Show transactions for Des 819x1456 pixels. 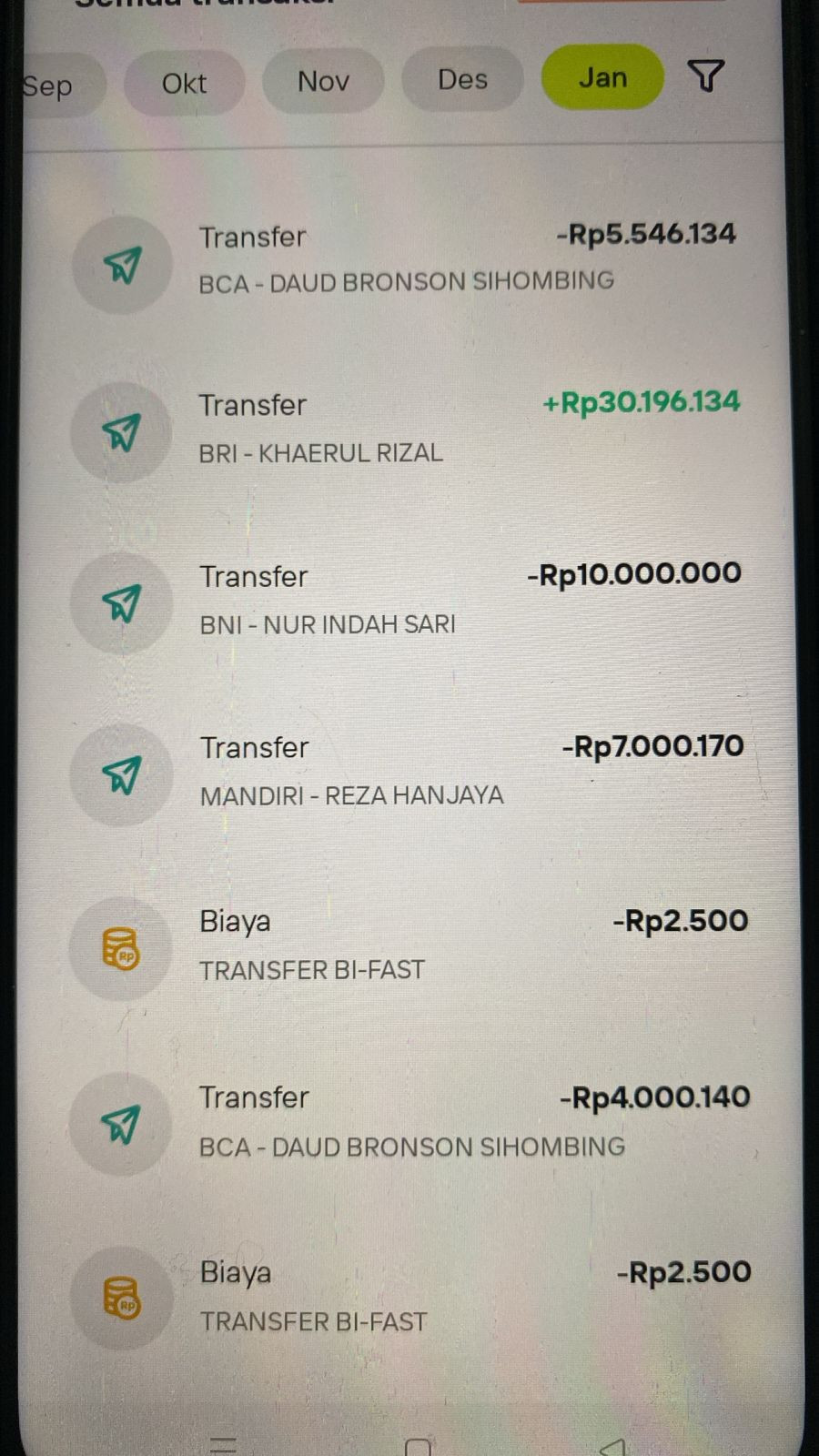click(x=462, y=79)
